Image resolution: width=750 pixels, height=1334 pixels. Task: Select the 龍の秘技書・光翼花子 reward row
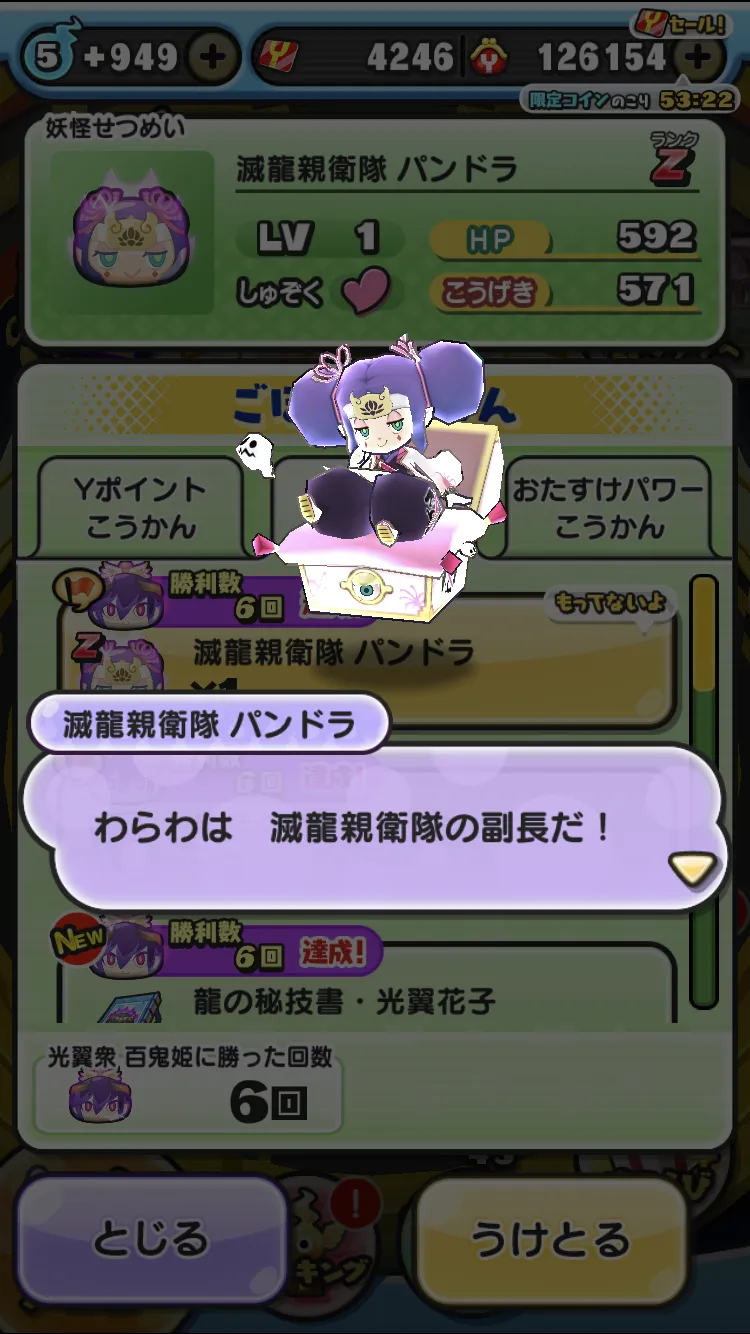(368, 985)
